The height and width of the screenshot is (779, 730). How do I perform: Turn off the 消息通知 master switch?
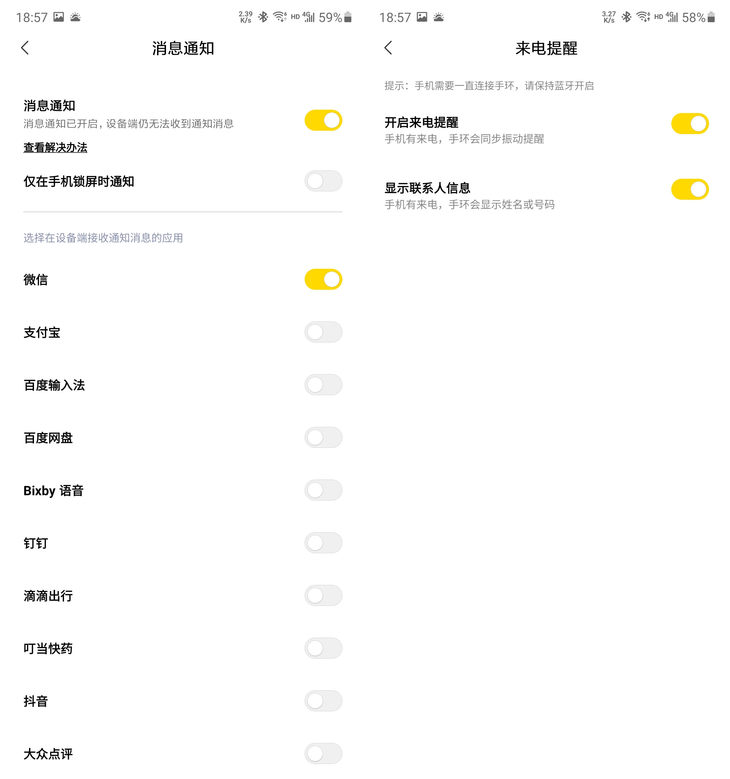323,120
